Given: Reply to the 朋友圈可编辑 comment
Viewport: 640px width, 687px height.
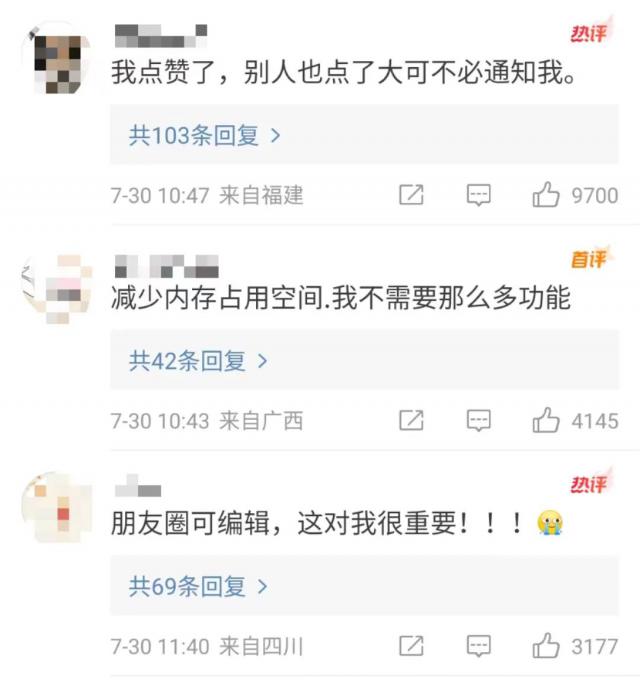Looking at the screenshot, I should click(x=479, y=646).
